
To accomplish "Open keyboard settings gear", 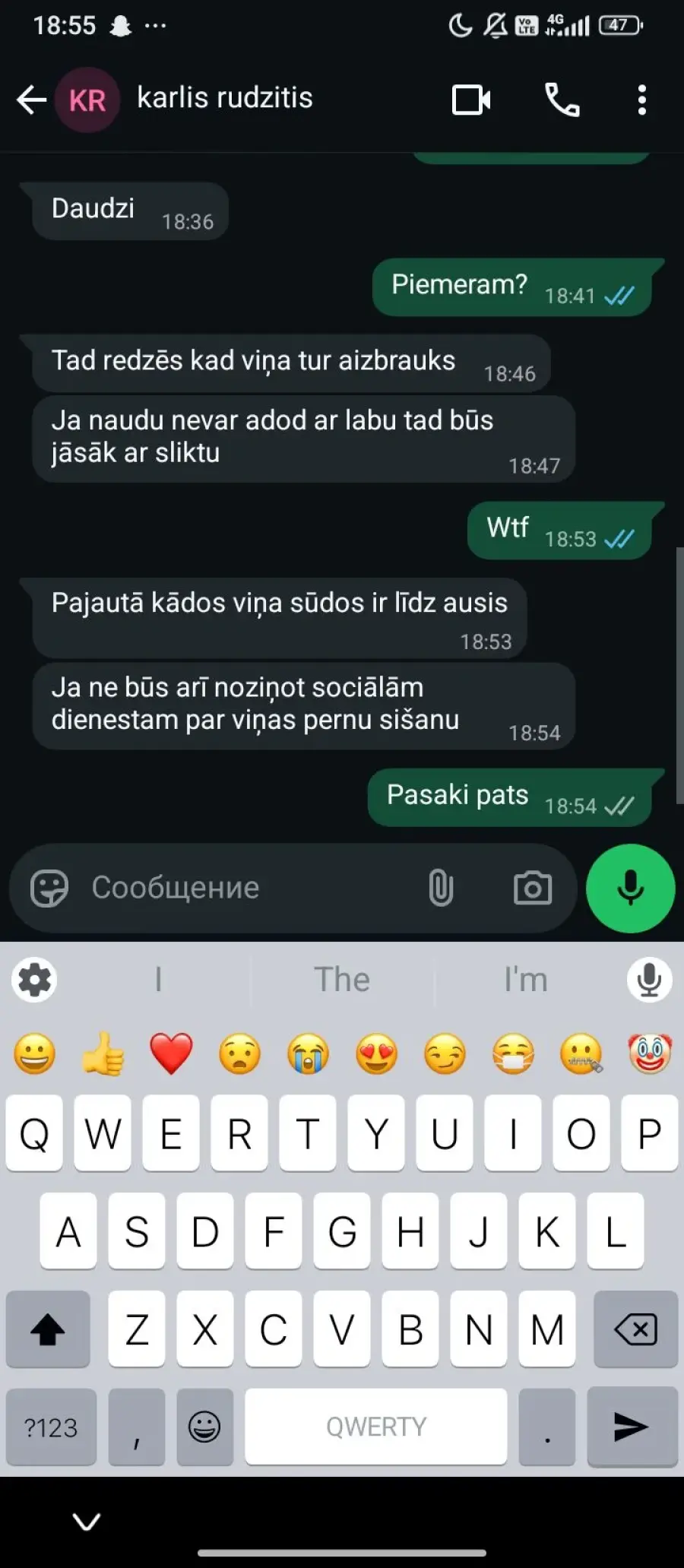I will point(35,980).
